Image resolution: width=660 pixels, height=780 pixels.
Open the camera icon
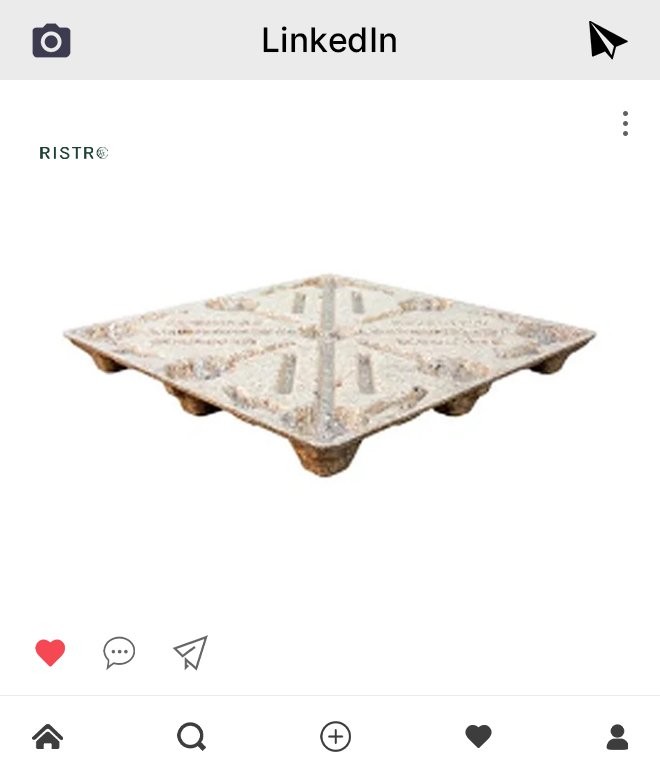click(x=51, y=41)
